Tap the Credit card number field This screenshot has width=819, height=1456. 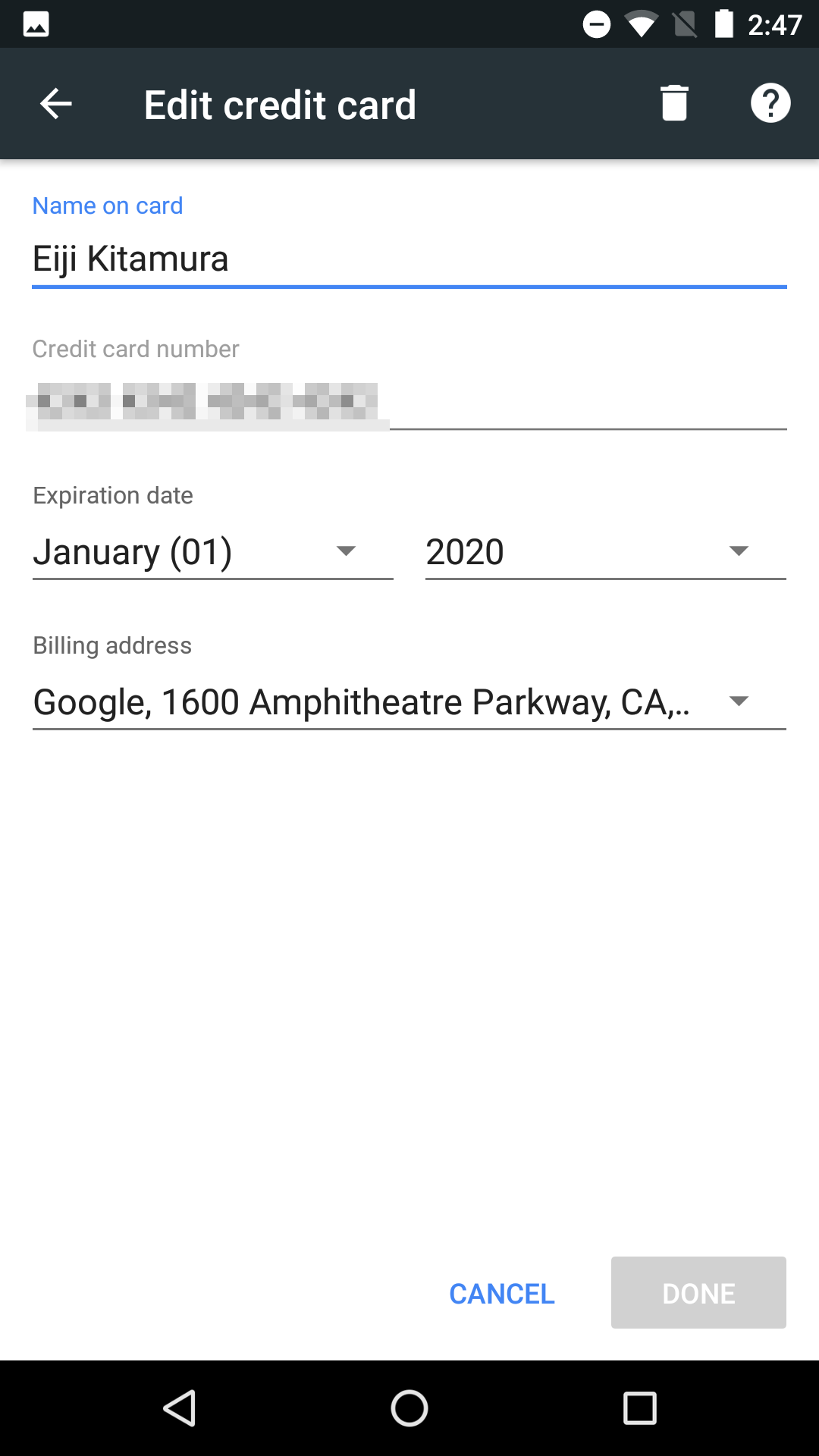point(409,402)
